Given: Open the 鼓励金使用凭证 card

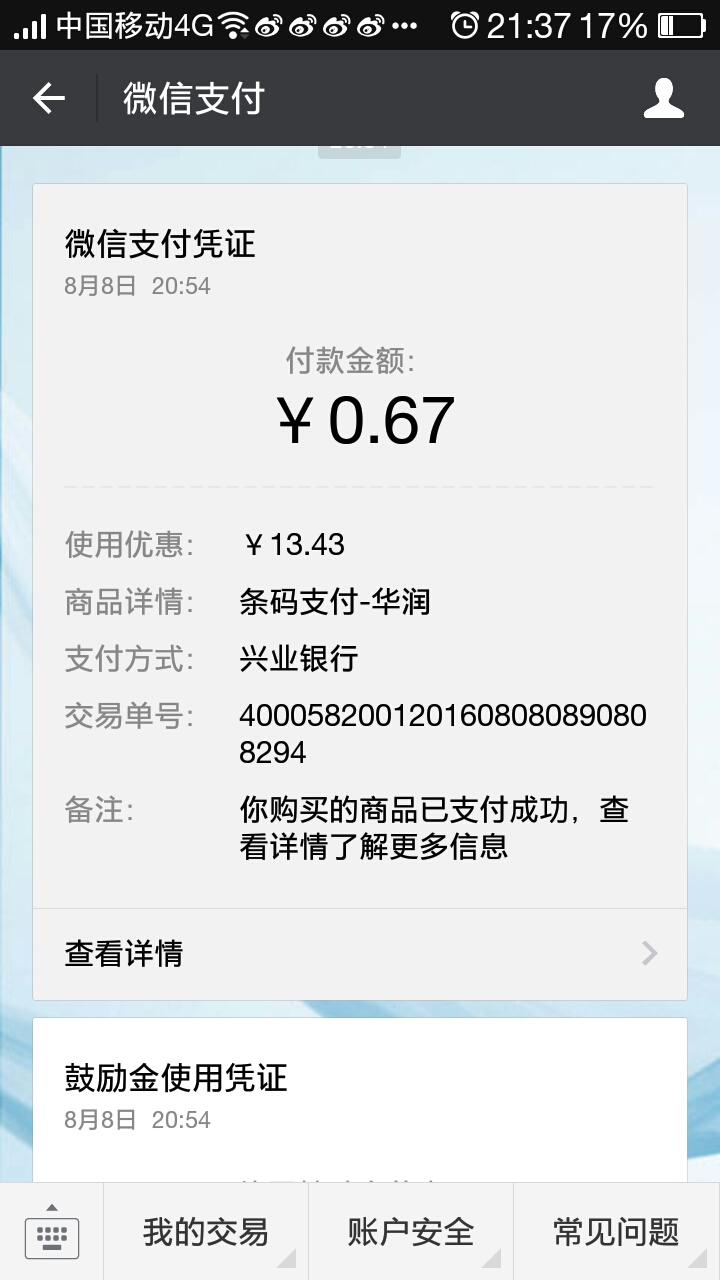Looking at the screenshot, I should point(360,1100).
